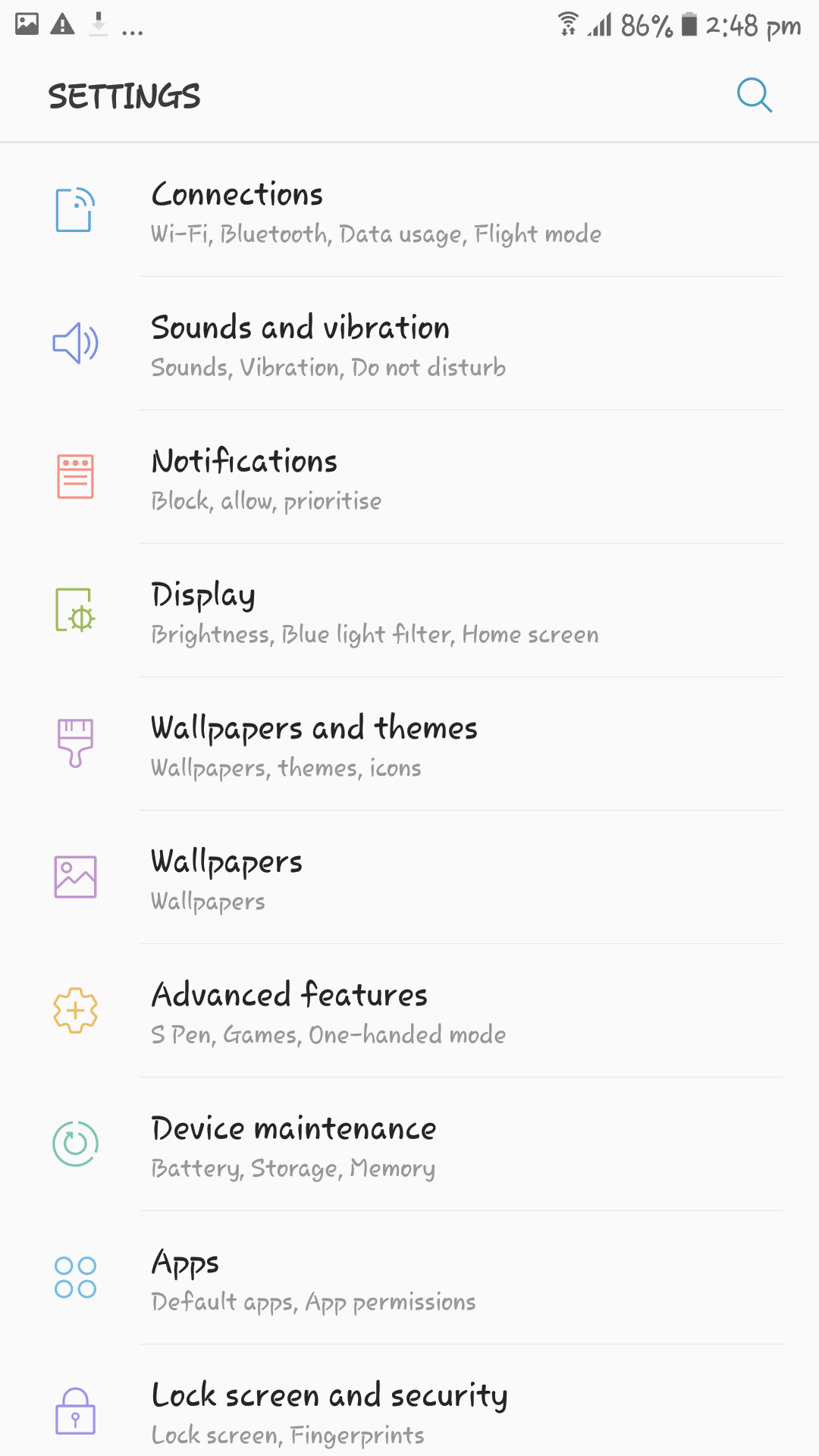Open Display settings
This screenshot has height=1456, width=819.
coord(409,610)
